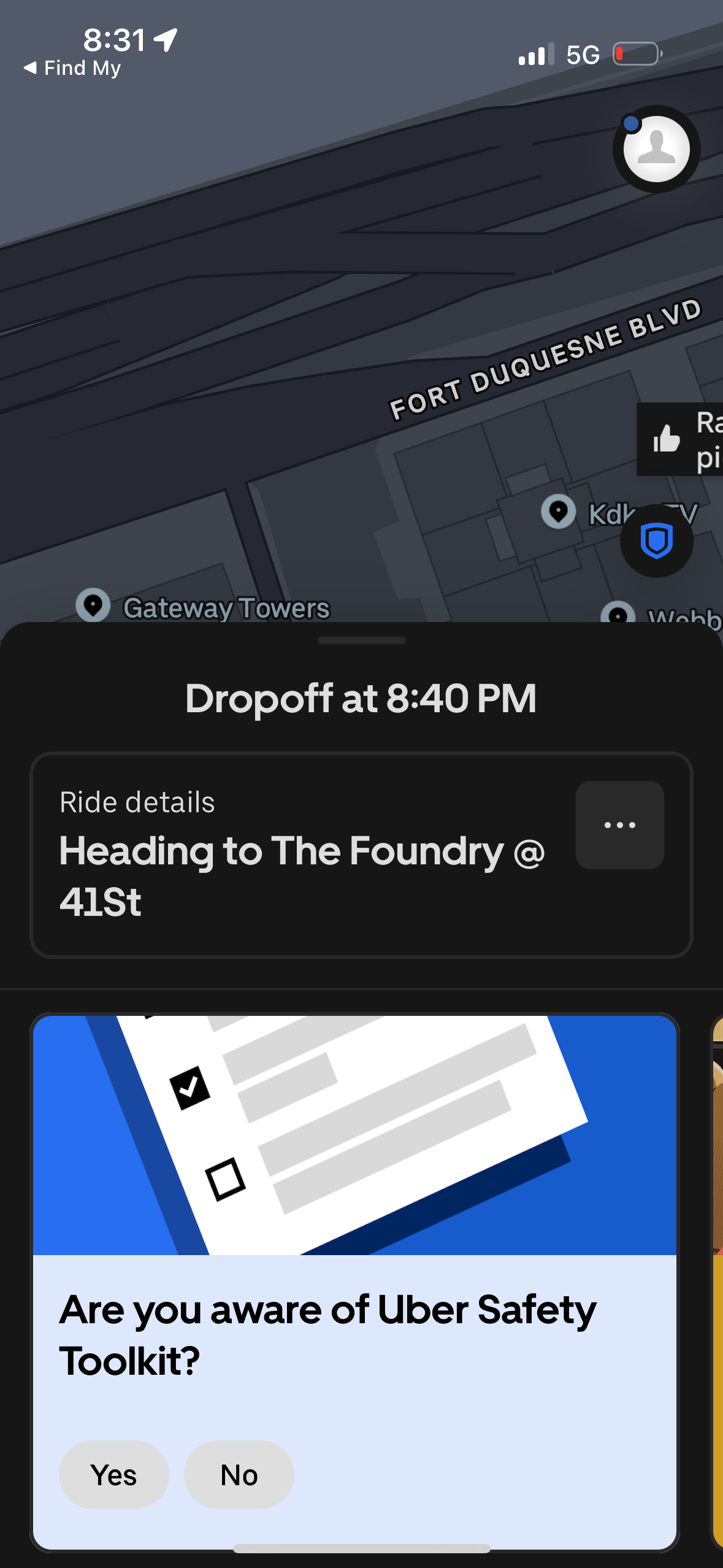The width and height of the screenshot is (723, 1568).
Task: Tap Fort Duquesne Blvd on the map
Action: tap(545, 356)
